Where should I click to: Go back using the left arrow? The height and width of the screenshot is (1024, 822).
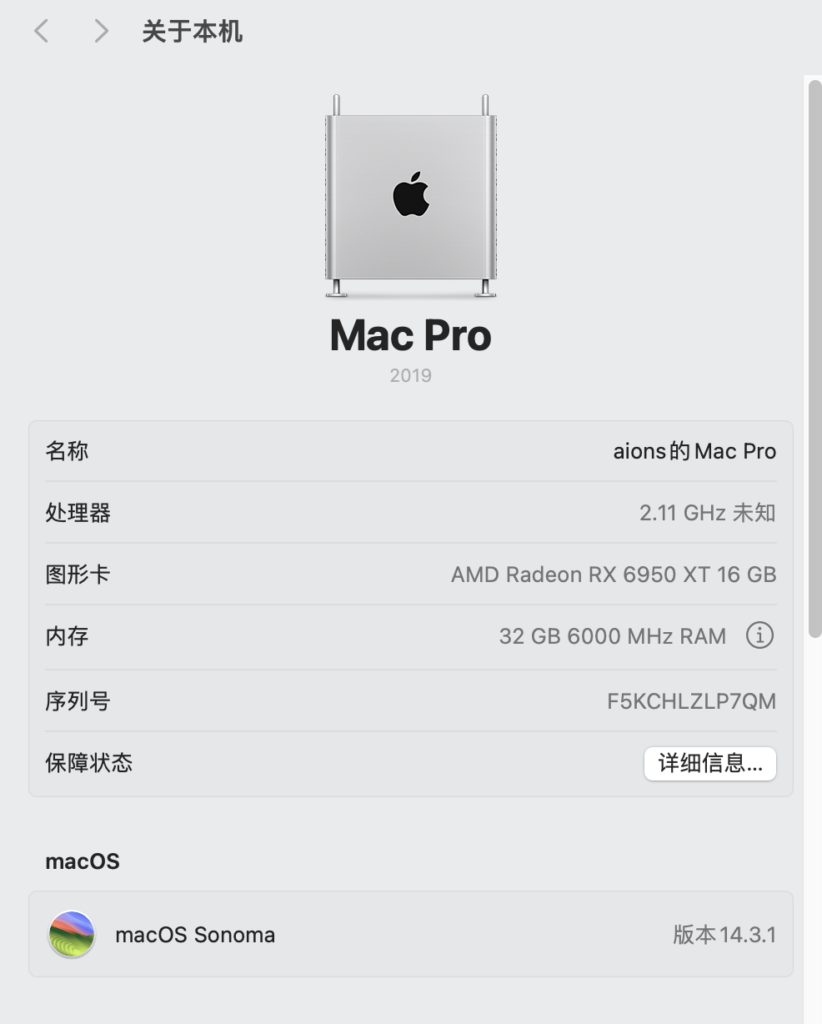pos(41,31)
